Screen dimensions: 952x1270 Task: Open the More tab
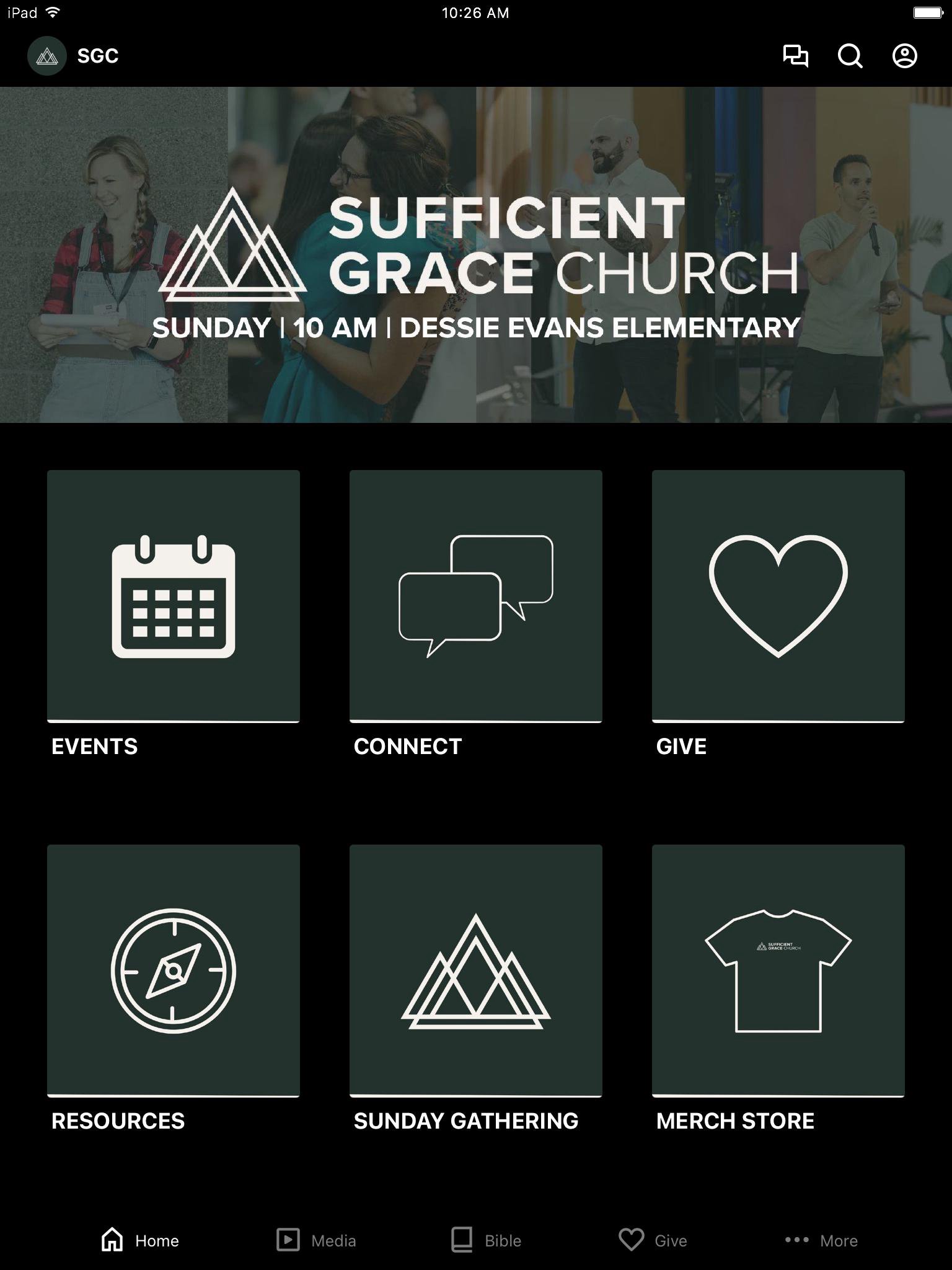pos(821,1240)
